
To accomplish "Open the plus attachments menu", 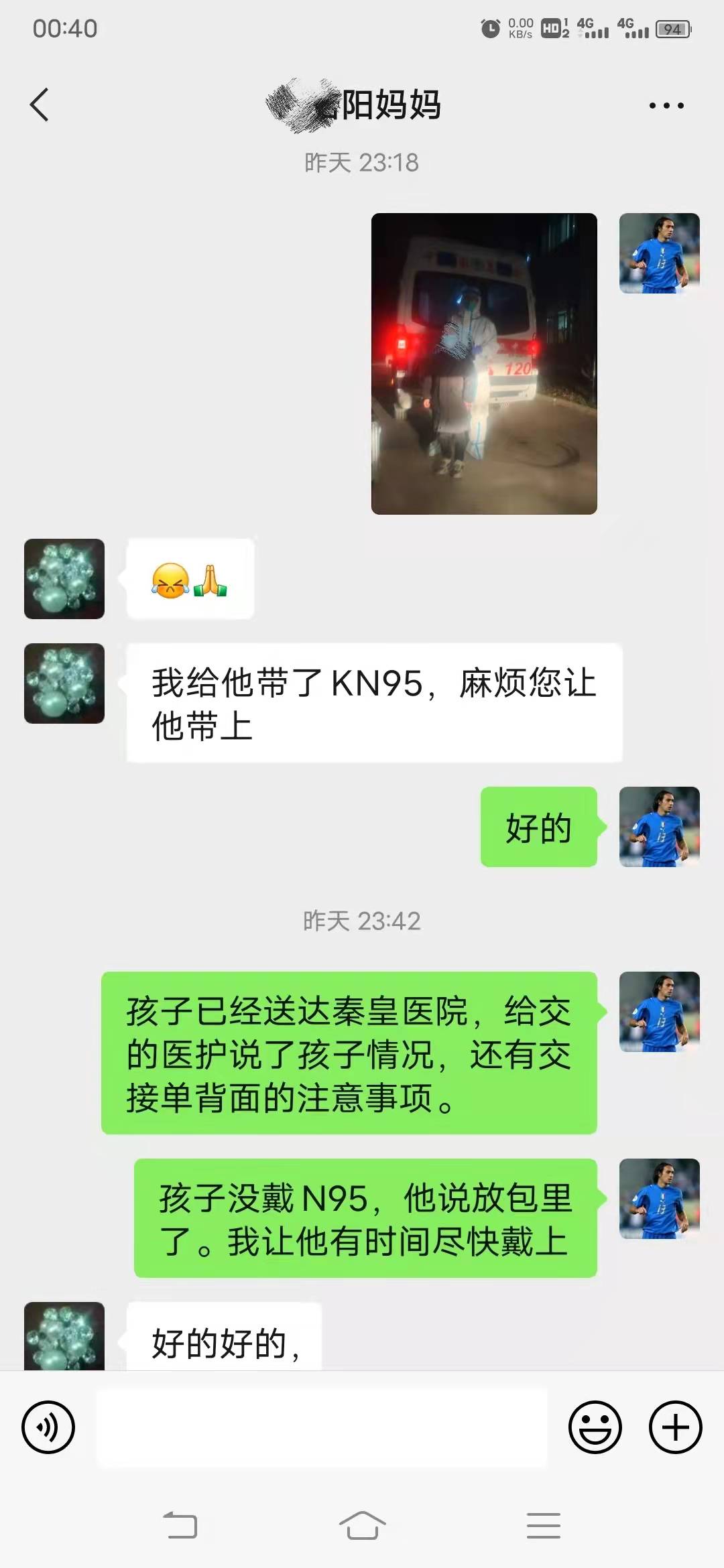I will [675, 1427].
